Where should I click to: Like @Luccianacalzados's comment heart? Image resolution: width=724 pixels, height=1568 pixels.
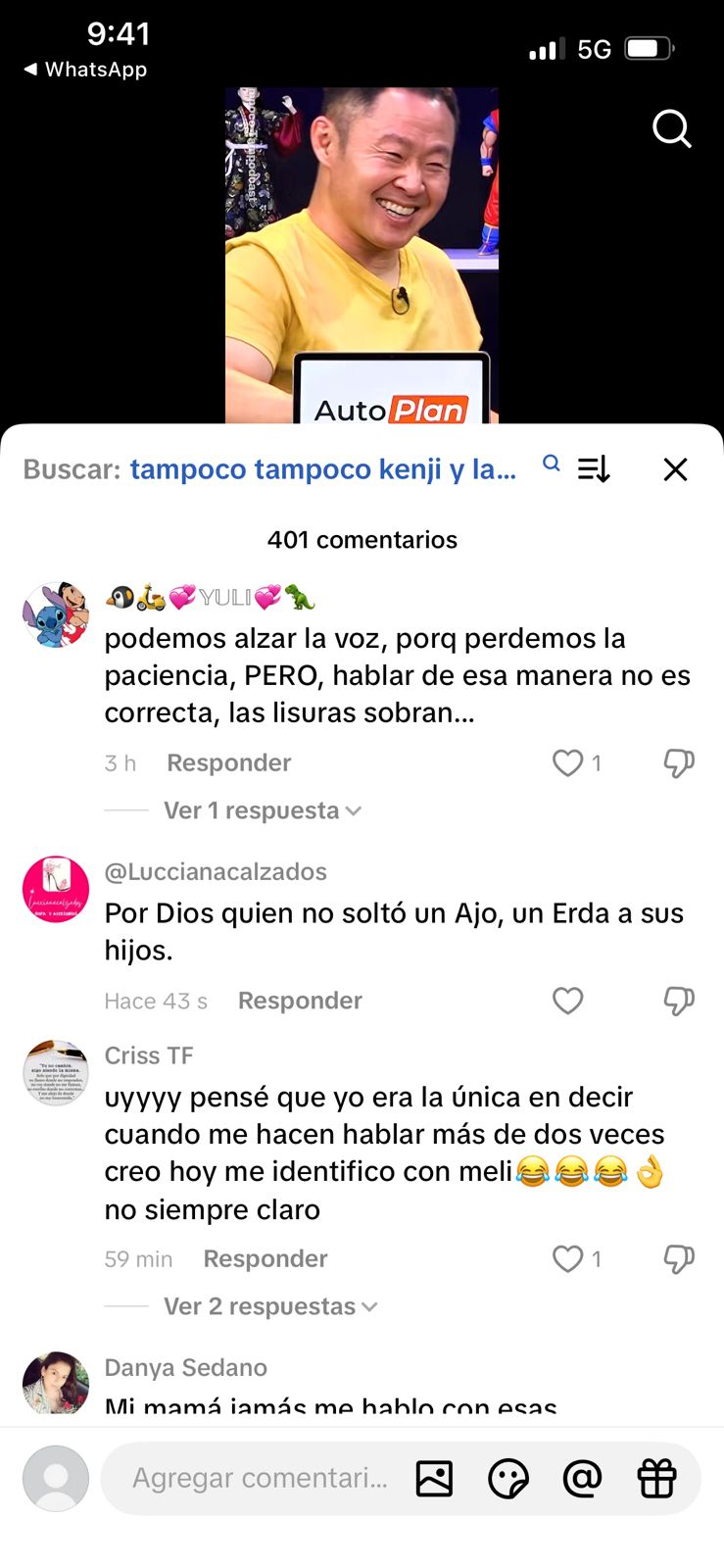click(567, 1001)
